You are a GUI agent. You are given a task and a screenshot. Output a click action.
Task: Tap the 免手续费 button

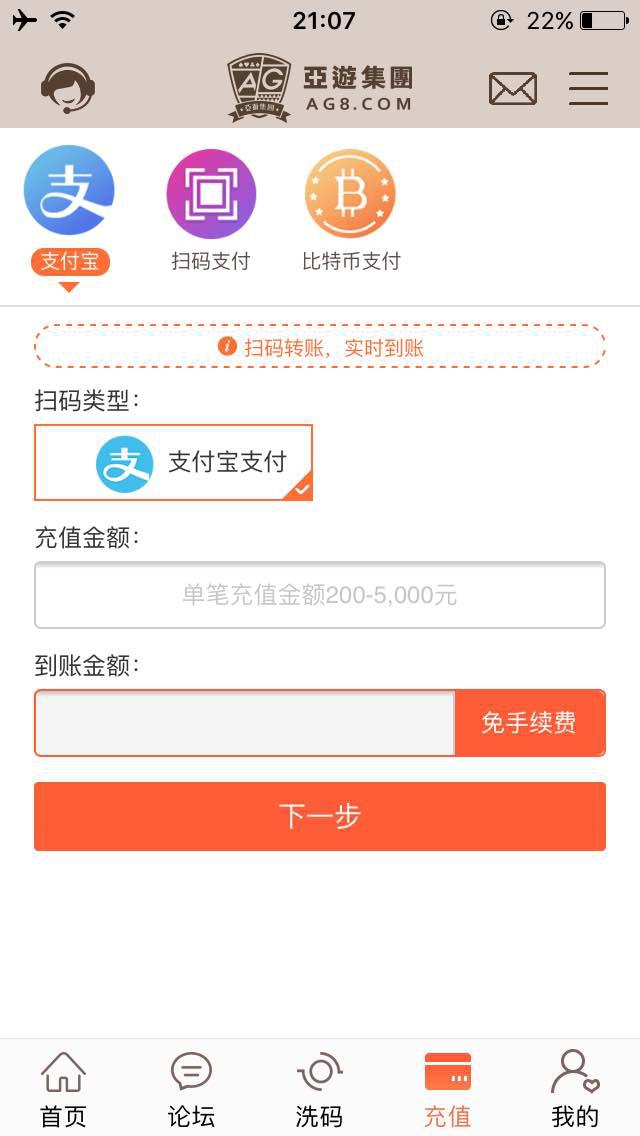click(x=529, y=723)
